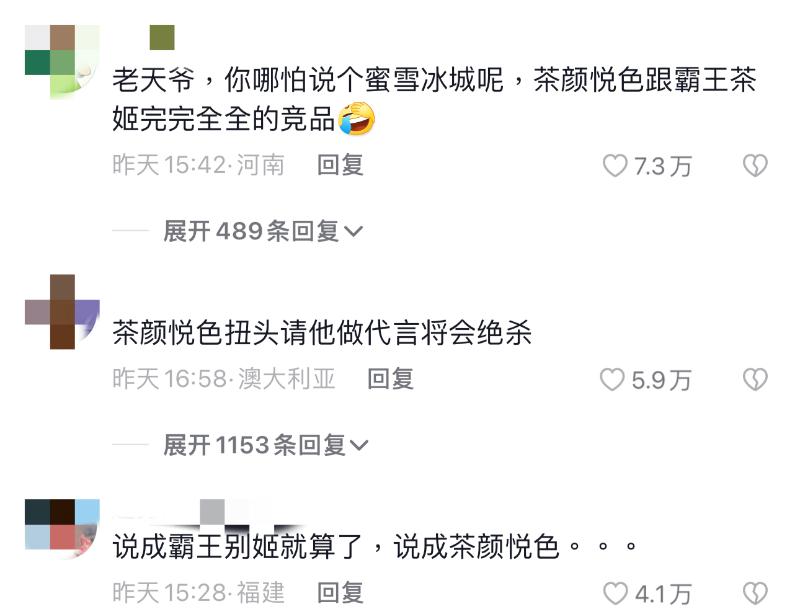Screen dimensions: 800x609
Task: Dislike the comment posted from 澳大利亚
Action: [755, 379]
